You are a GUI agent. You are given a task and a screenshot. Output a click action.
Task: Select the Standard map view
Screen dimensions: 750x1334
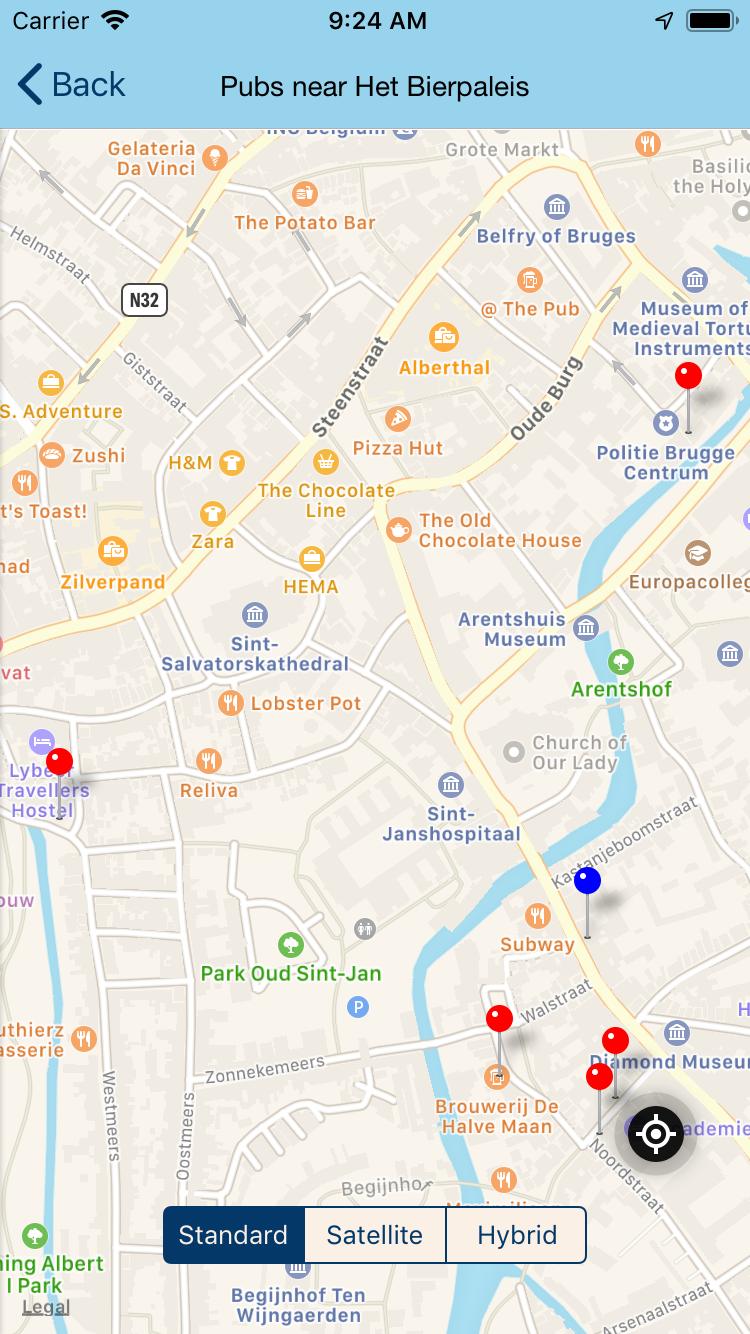point(233,1235)
